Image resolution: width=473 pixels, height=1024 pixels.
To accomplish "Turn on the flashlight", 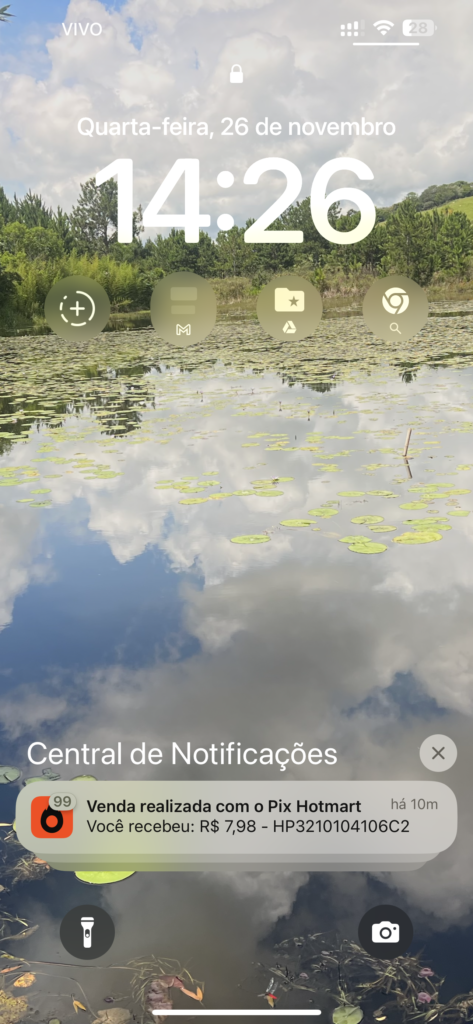I will [87, 932].
